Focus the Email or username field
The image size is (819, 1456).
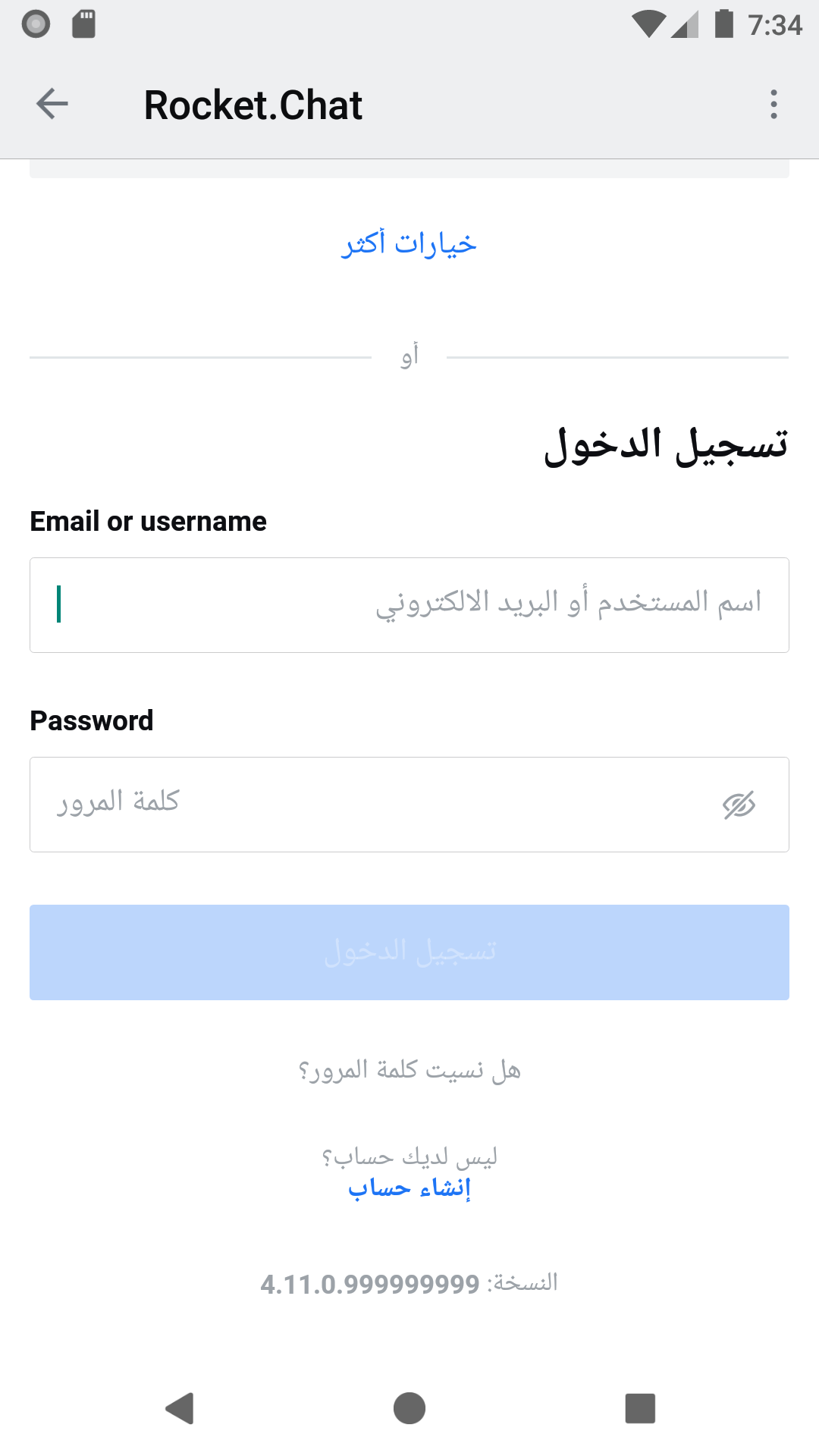pyautogui.click(x=409, y=605)
